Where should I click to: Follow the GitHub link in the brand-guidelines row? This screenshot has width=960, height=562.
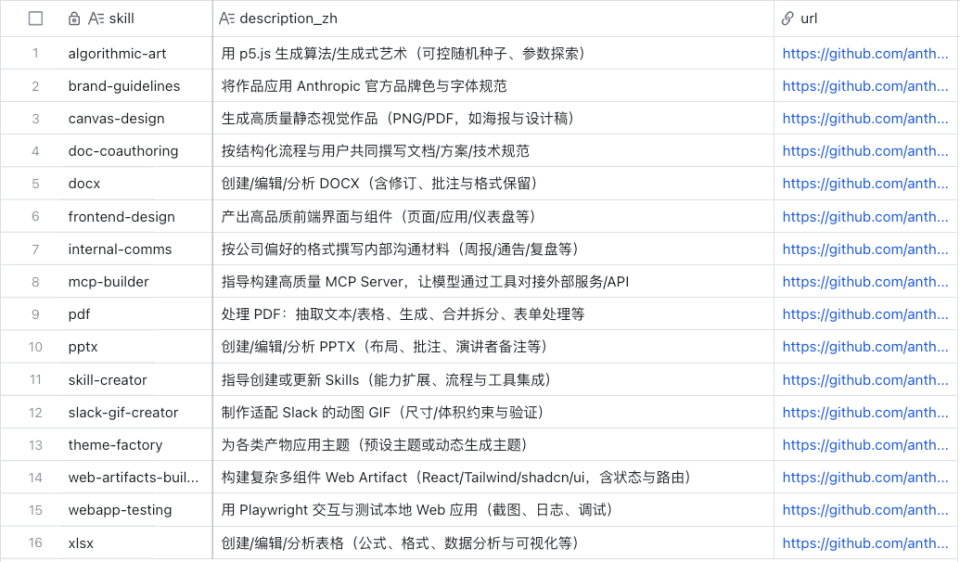click(x=865, y=86)
